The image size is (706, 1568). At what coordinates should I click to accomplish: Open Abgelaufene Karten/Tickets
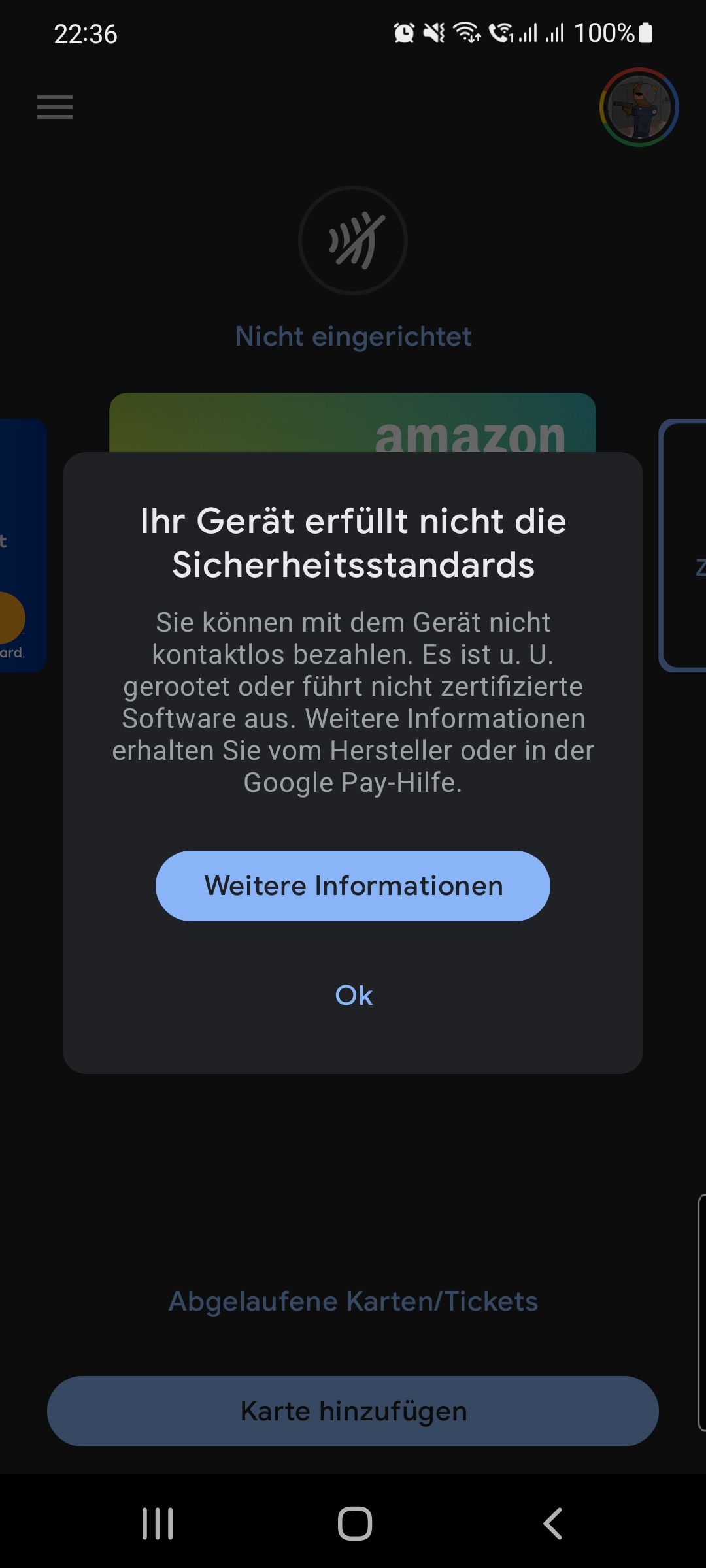353,1301
